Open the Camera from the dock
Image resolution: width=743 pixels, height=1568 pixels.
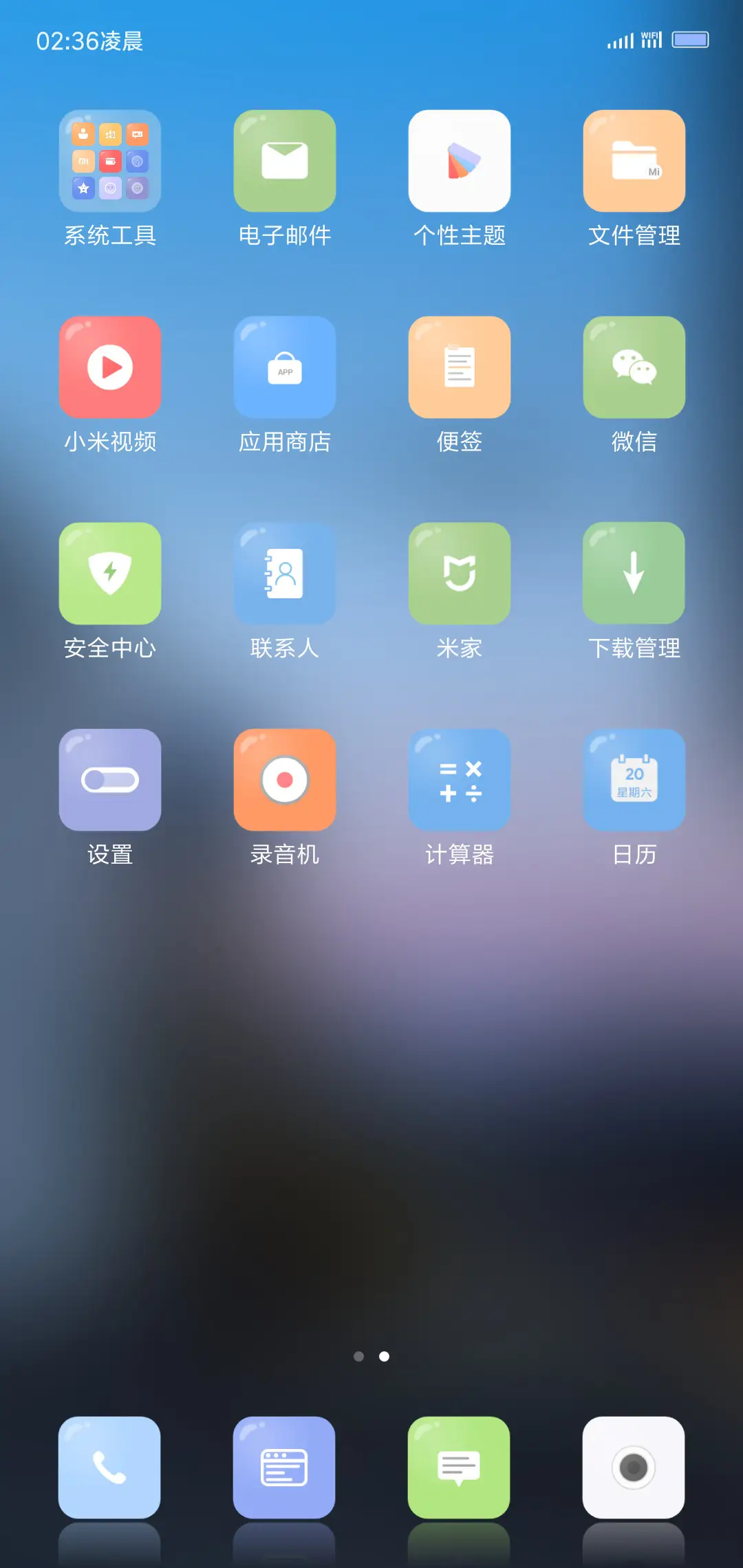tap(634, 1468)
